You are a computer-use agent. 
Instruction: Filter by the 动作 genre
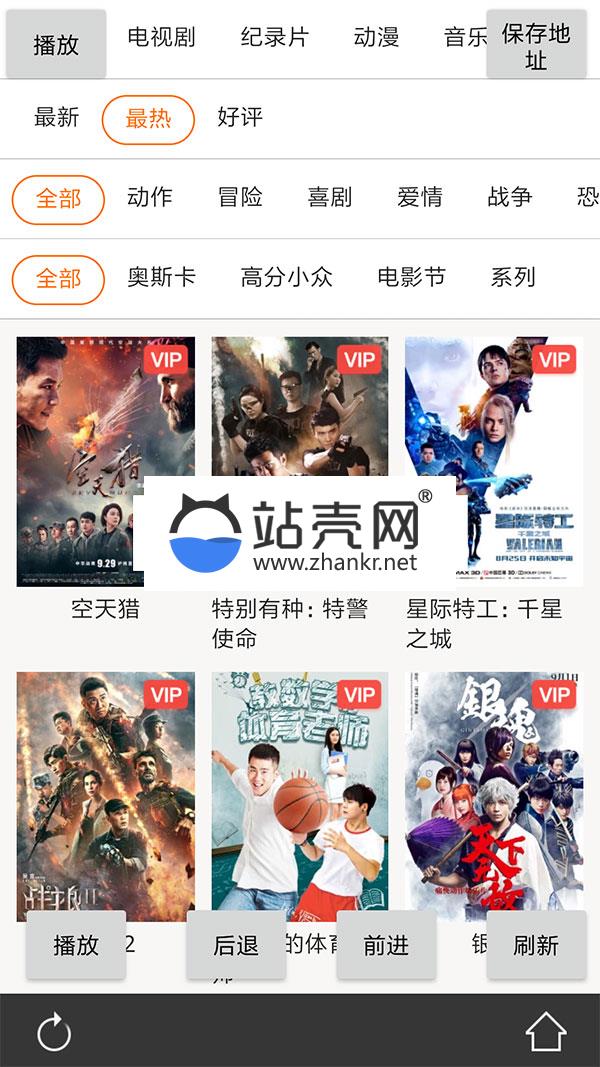[x=150, y=198]
